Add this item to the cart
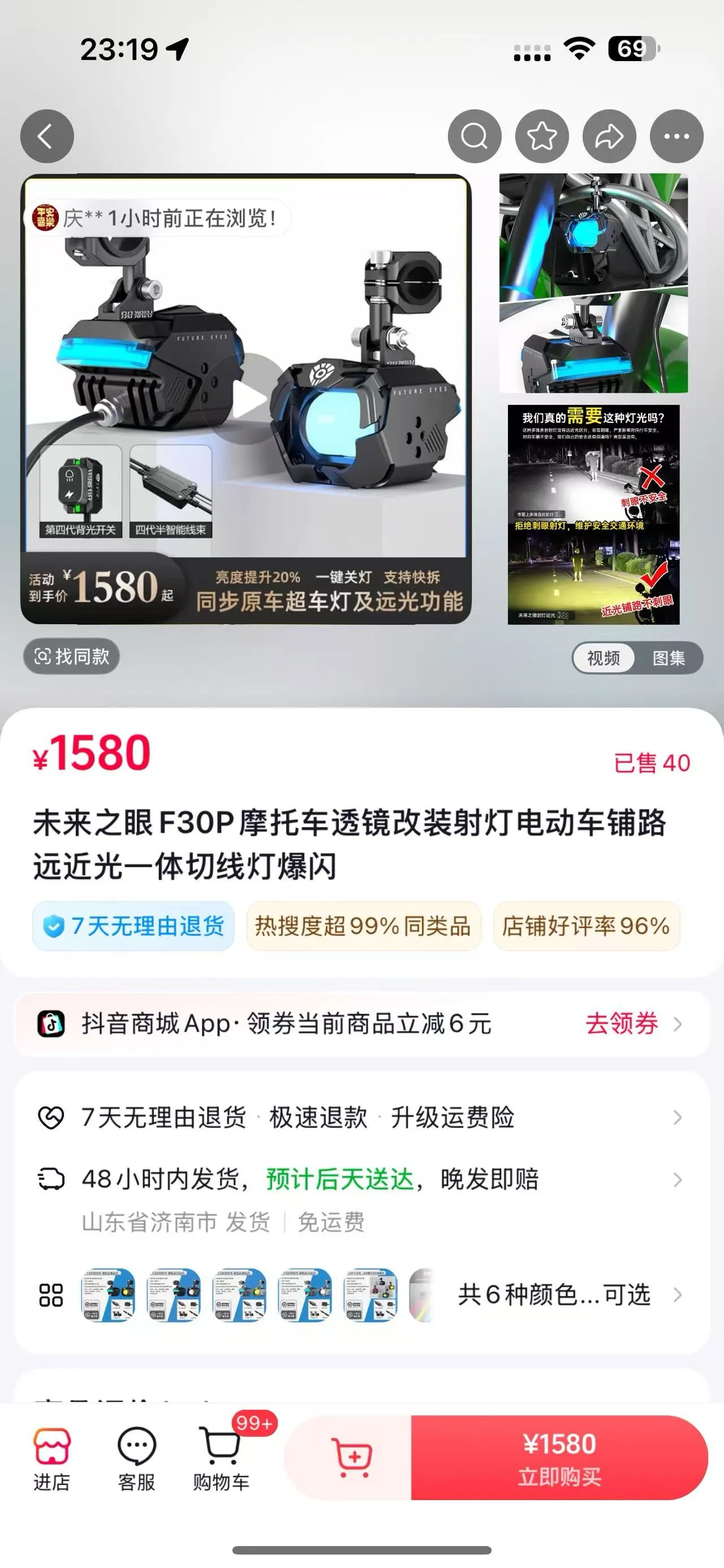The image size is (724, 1568). pyautogui.click(x=352, y=1457)
